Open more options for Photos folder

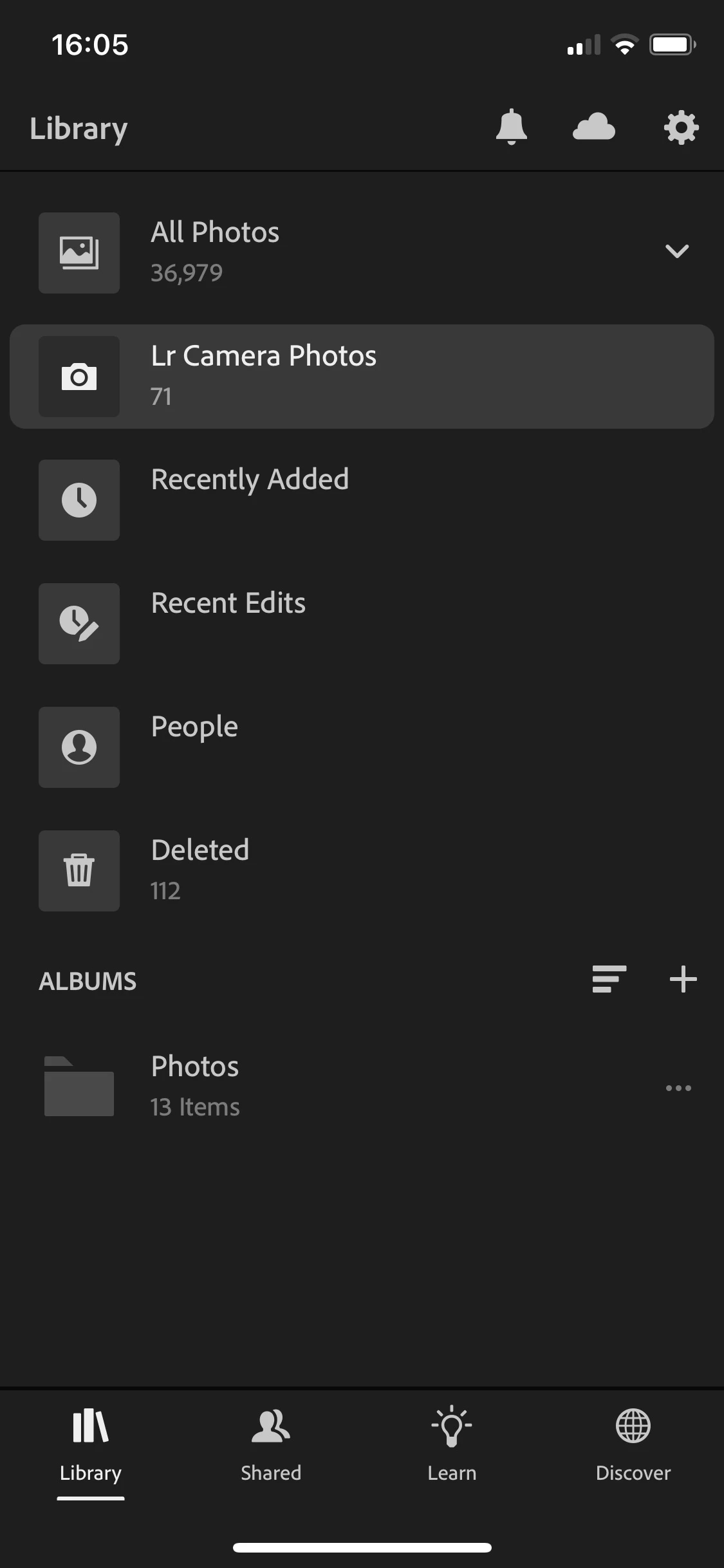678,1088
